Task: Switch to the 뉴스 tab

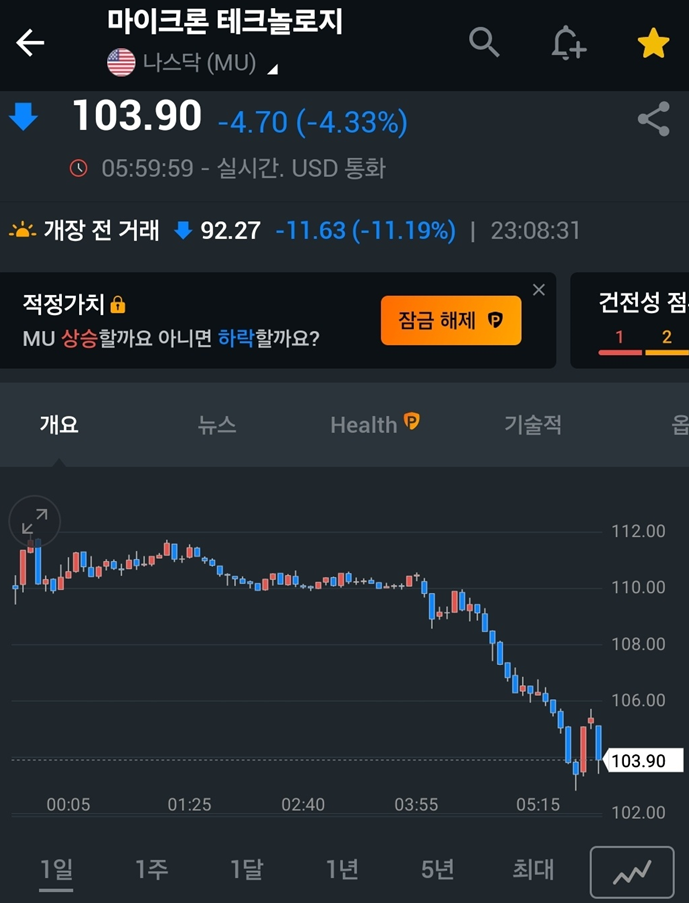Action: (x=217, y=425)
